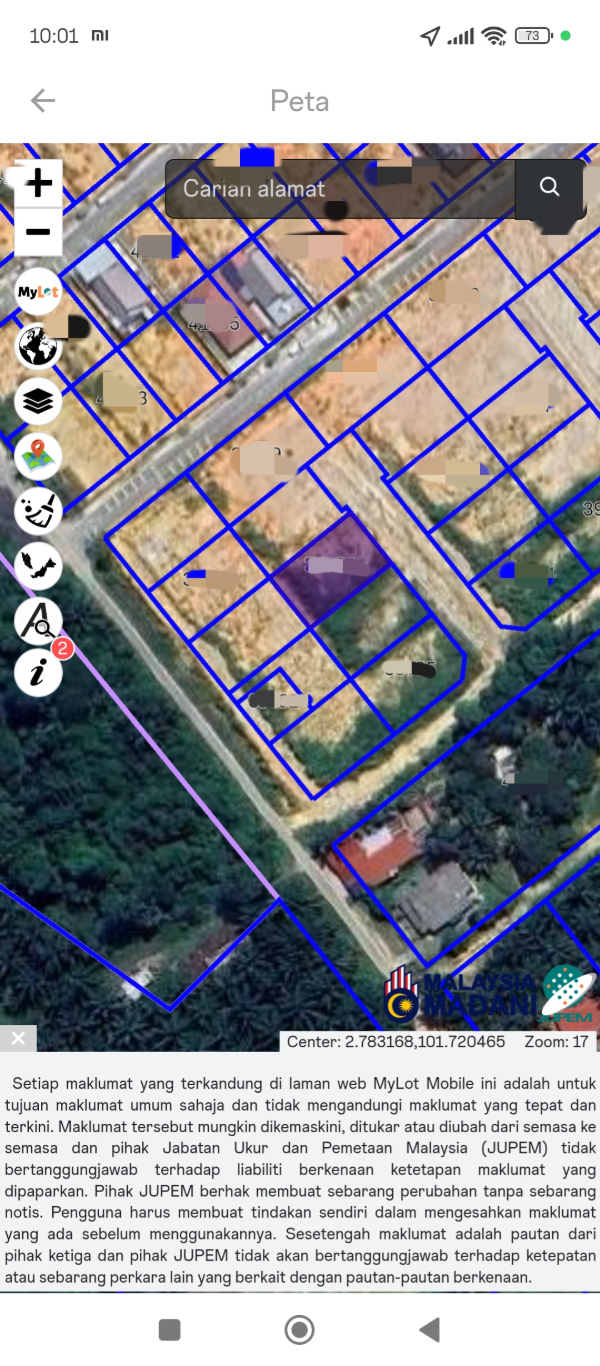Viewport: 600px width, 1366px height.
Task: Open the Malaysia map outline button
Action: coord(38,566)
